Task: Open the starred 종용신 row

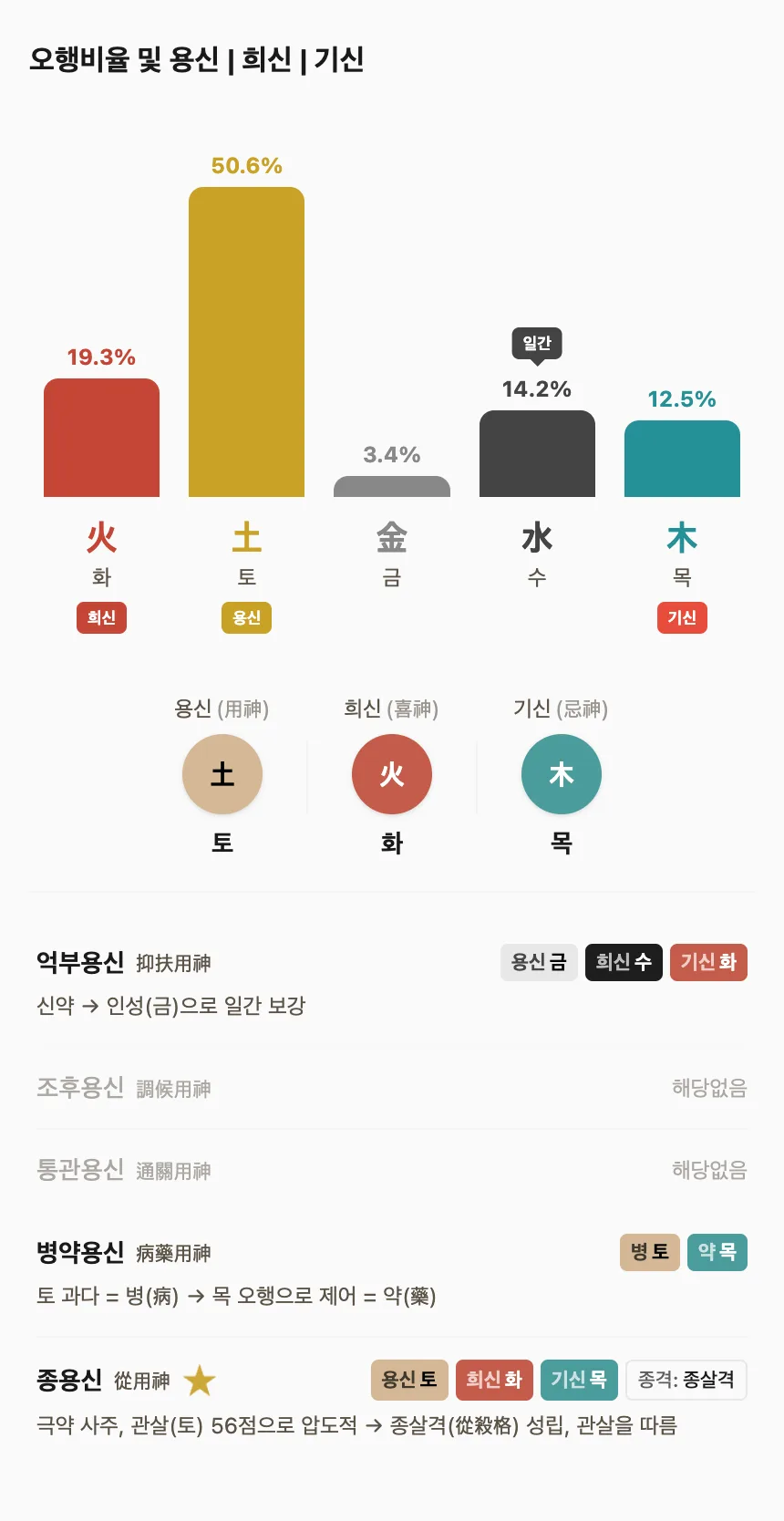Action: tap(392, 1402)
